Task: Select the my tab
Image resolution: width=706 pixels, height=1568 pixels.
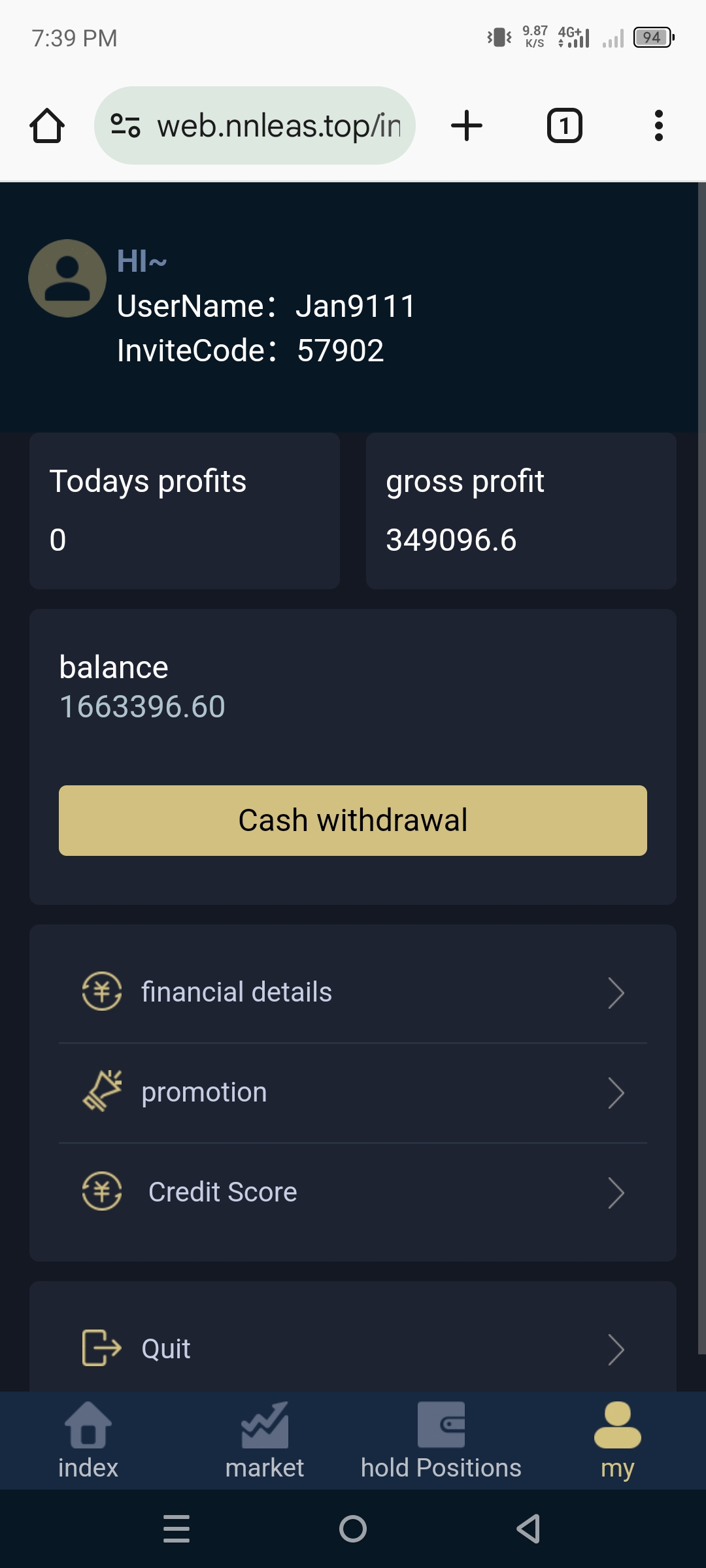Action: pyautogui.click(x=617, y=1441)
